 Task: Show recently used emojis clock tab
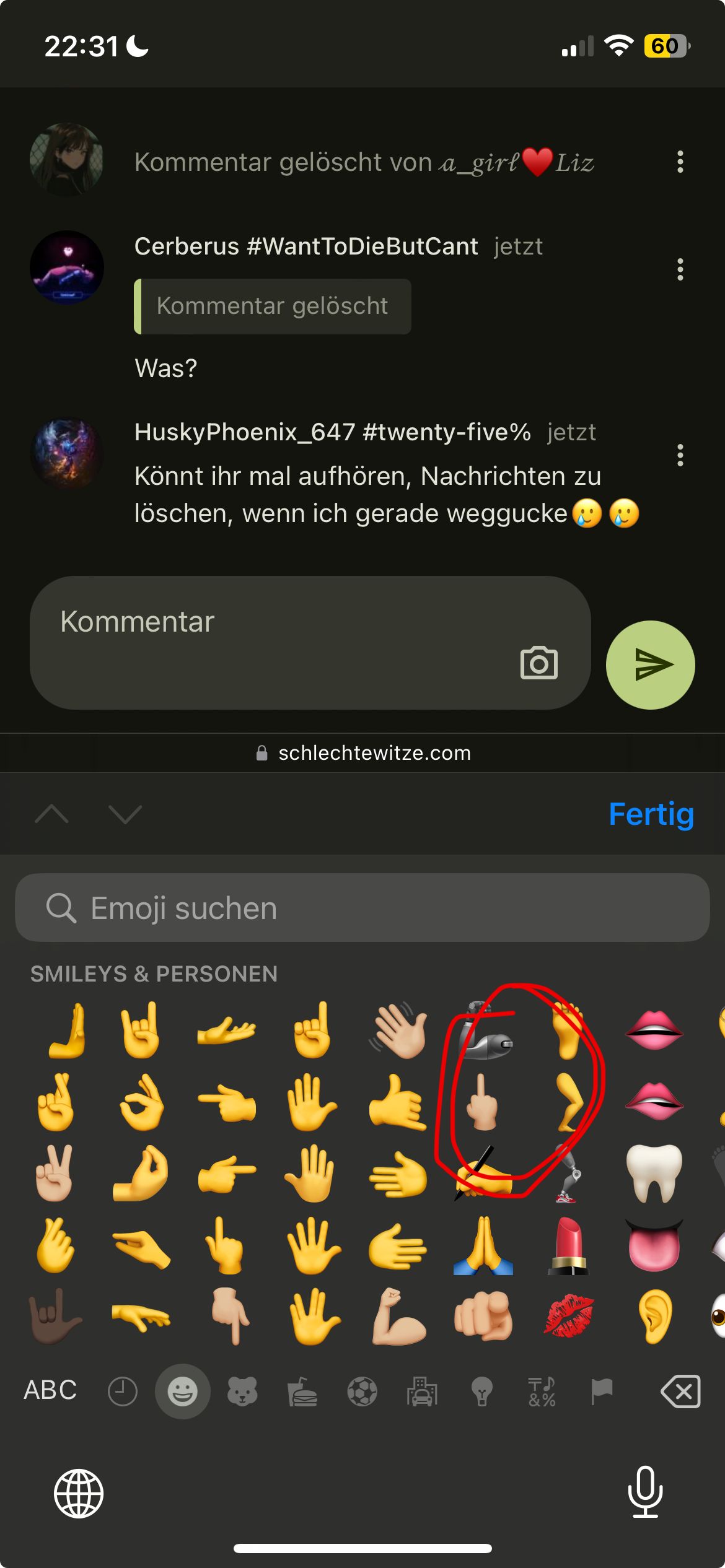[122, 1392]
